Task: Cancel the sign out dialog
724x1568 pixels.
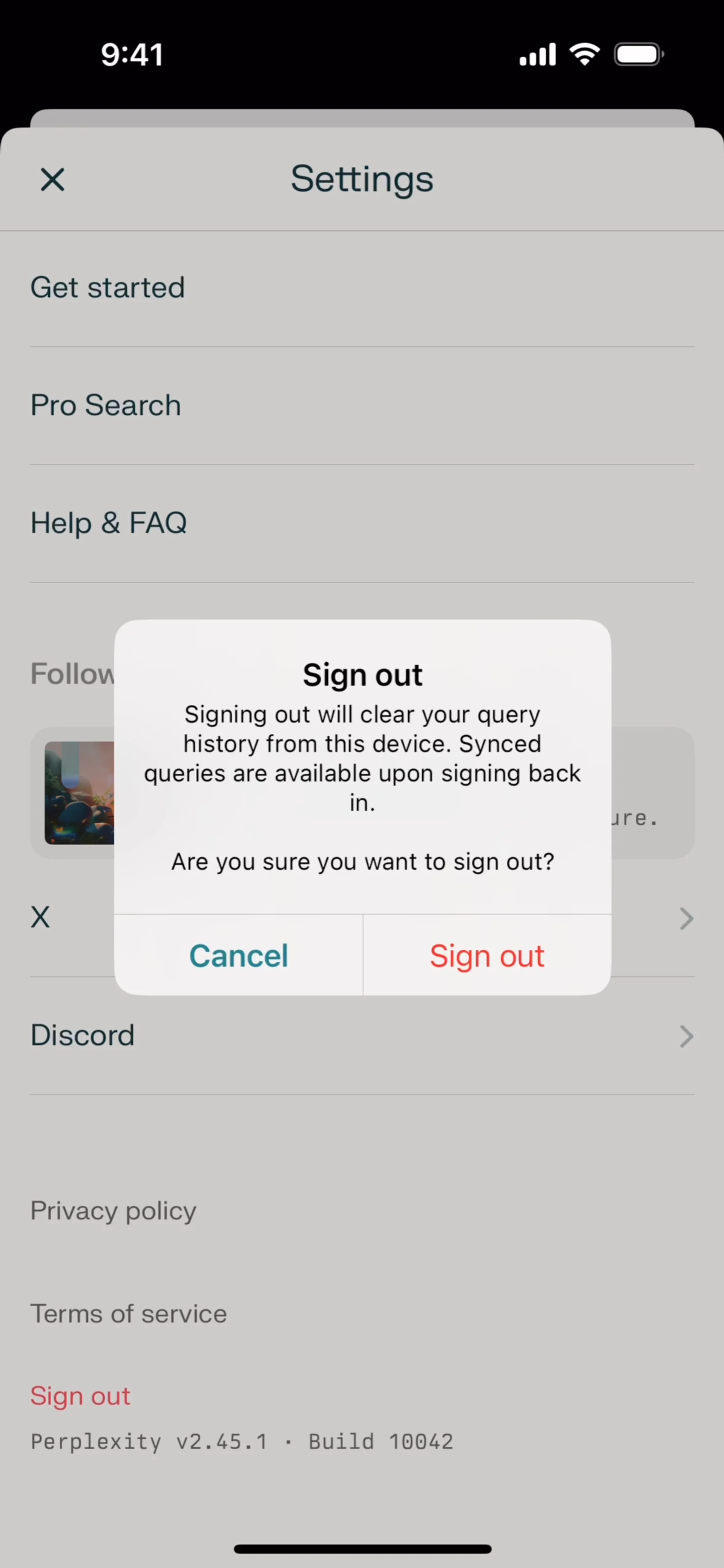Action: coord(238,955)
